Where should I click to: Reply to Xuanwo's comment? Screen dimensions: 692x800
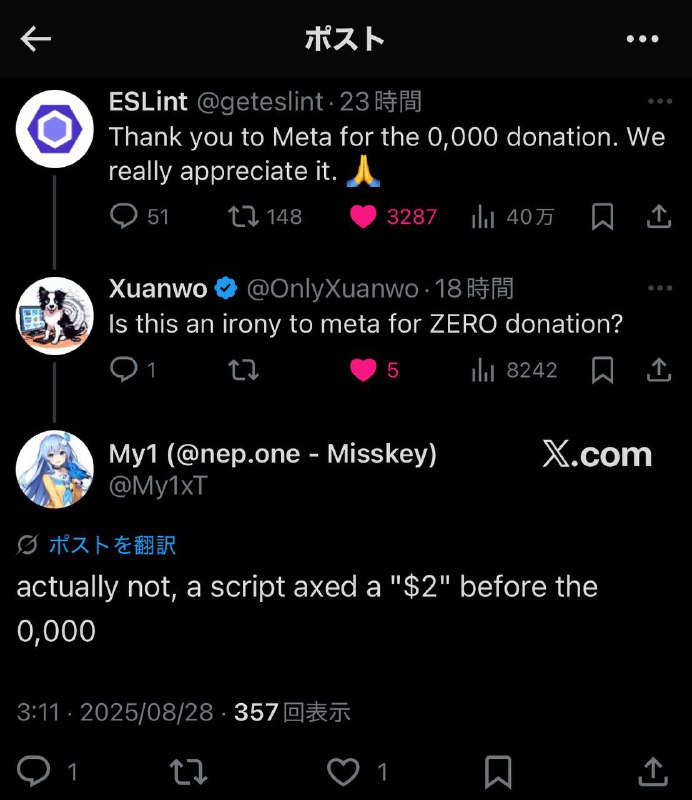(123, 370)
